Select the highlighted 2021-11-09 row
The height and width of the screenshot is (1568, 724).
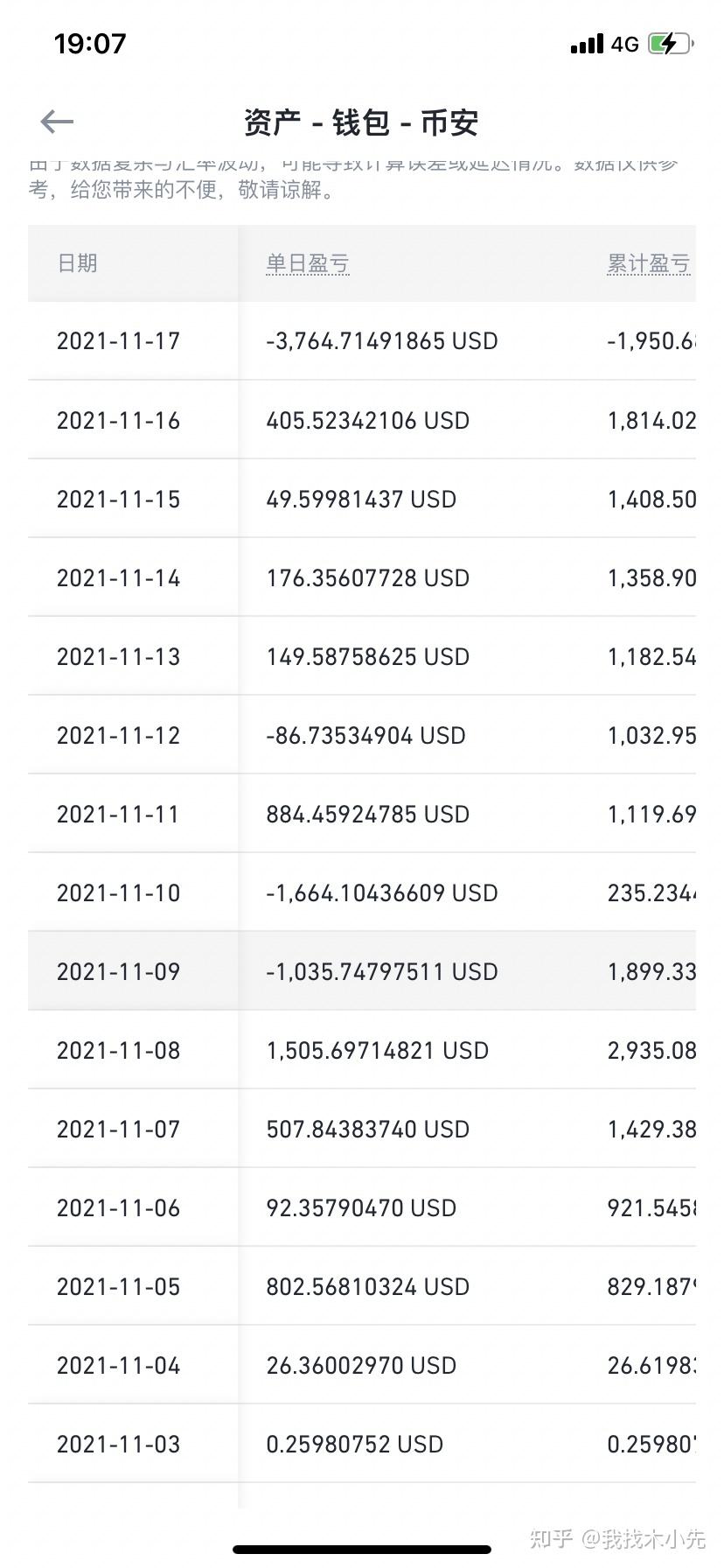click(362, 971)
